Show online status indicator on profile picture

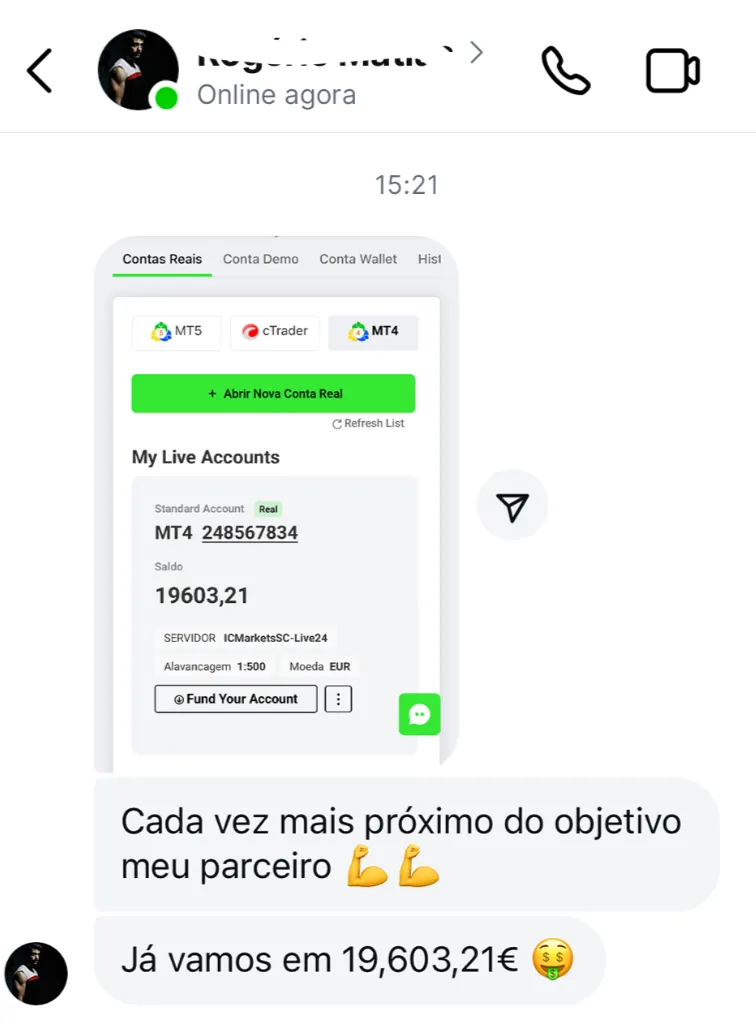pyautogui.click(x=167, y=99)
